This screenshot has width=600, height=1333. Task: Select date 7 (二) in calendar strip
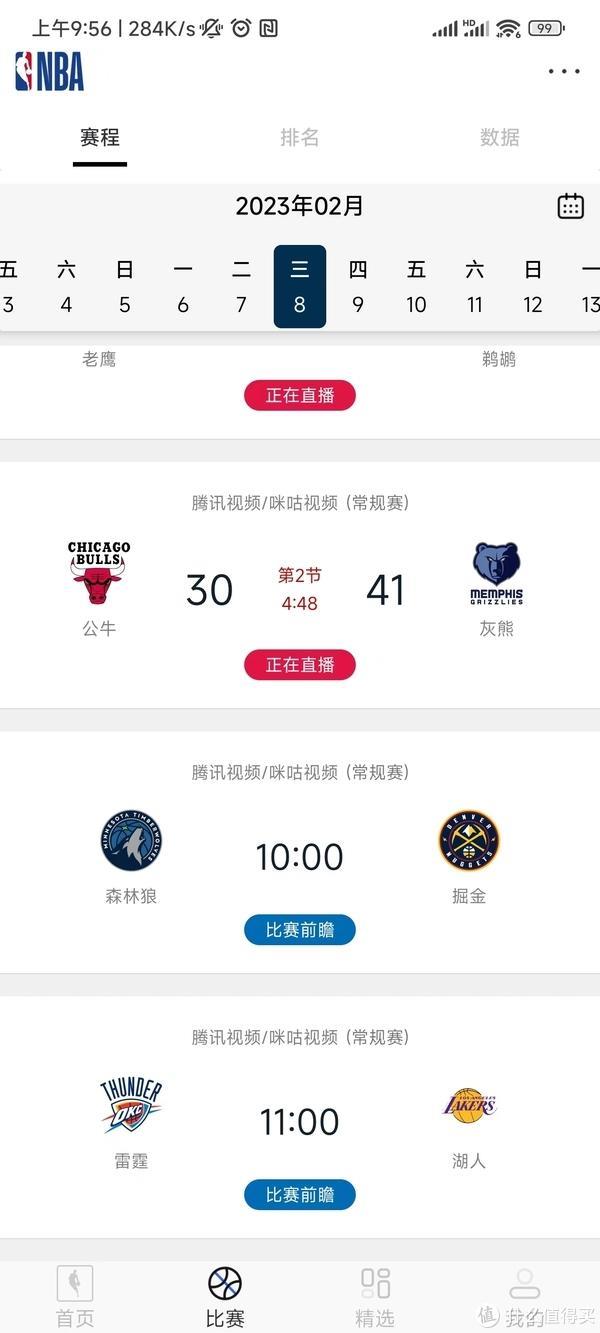pos(241,287)
